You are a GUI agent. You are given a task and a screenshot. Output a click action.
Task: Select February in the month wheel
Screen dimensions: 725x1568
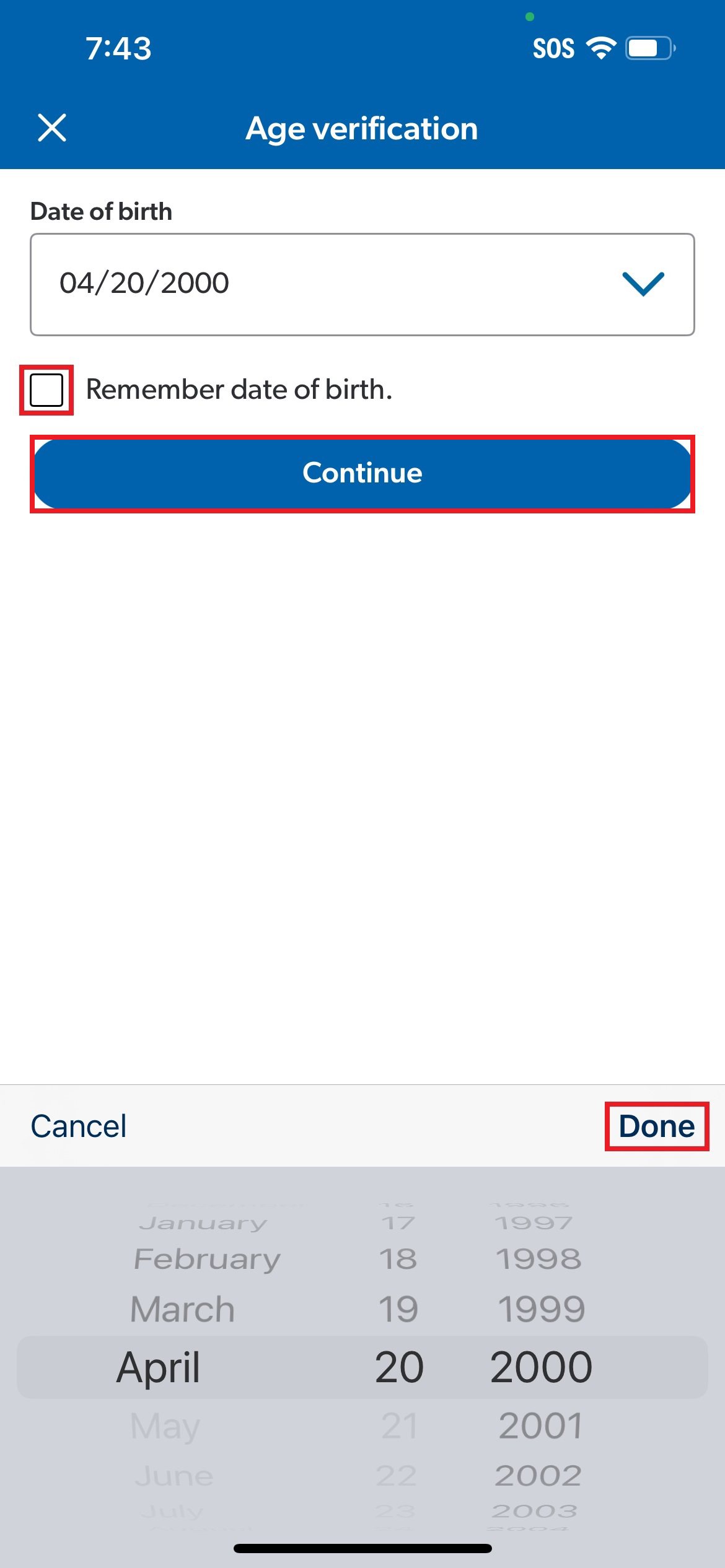(x=208, y=1259)
